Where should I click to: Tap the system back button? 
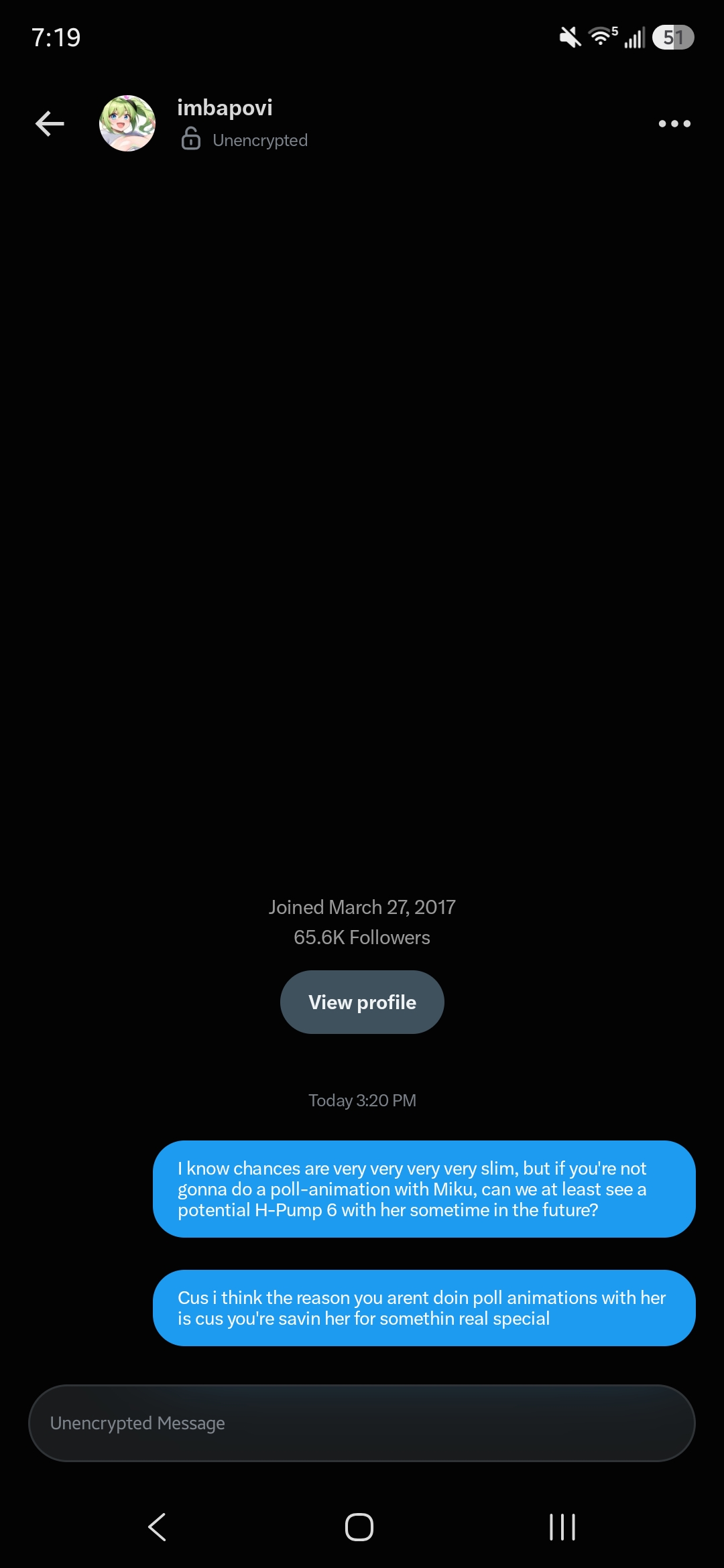[157, 1527]
